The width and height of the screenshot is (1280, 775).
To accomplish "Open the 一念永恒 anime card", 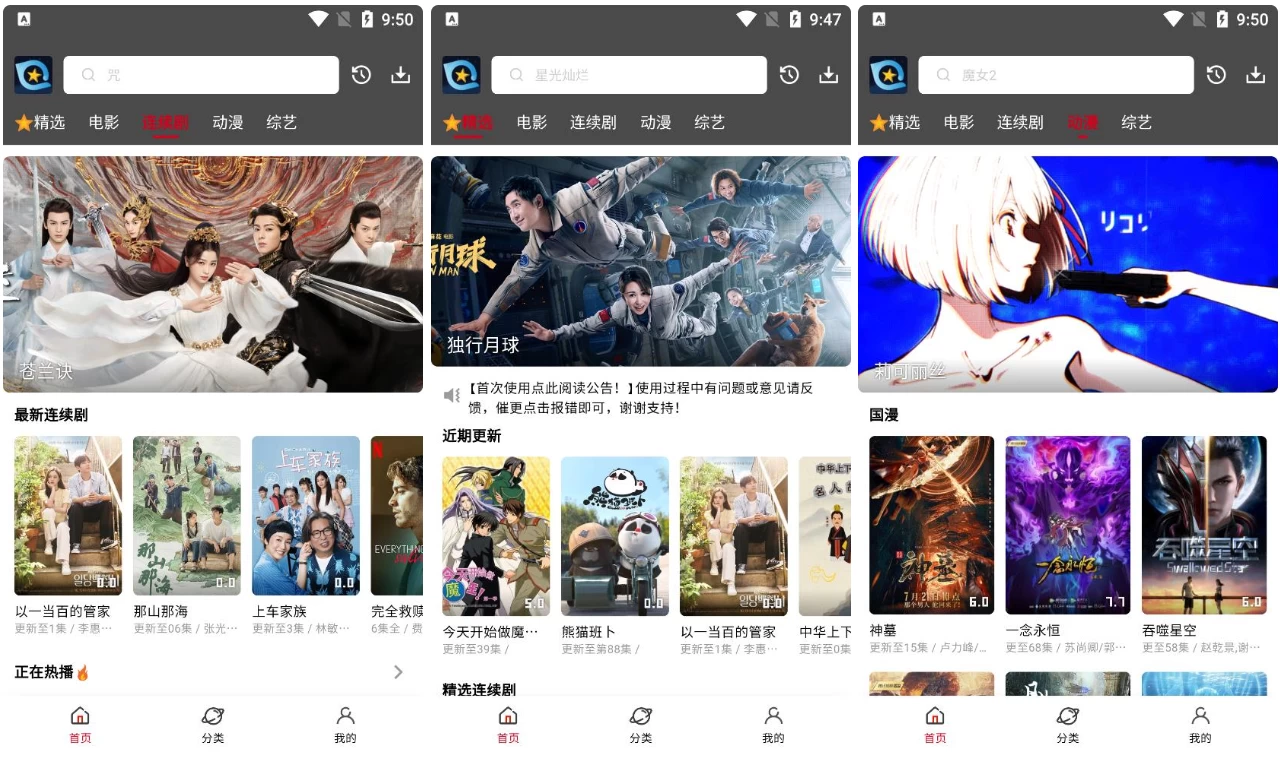I will 1067,525.
